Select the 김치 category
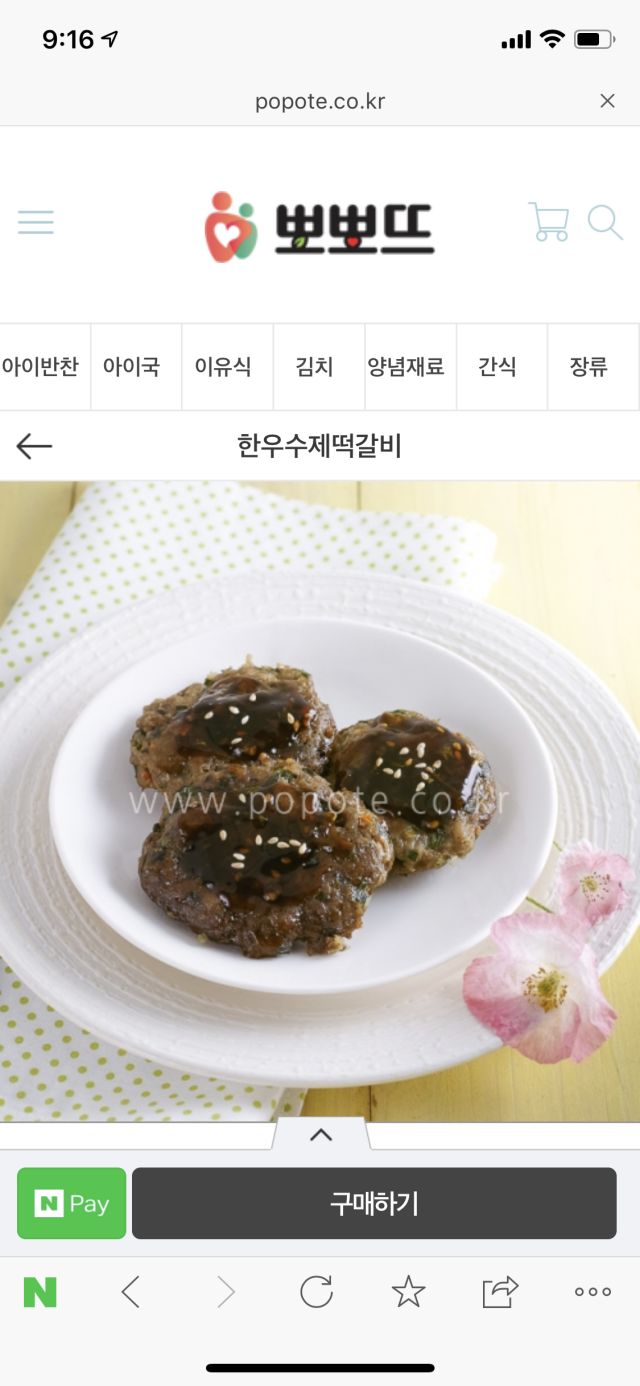The image size is (640, 1386). [x=314, y=367]
